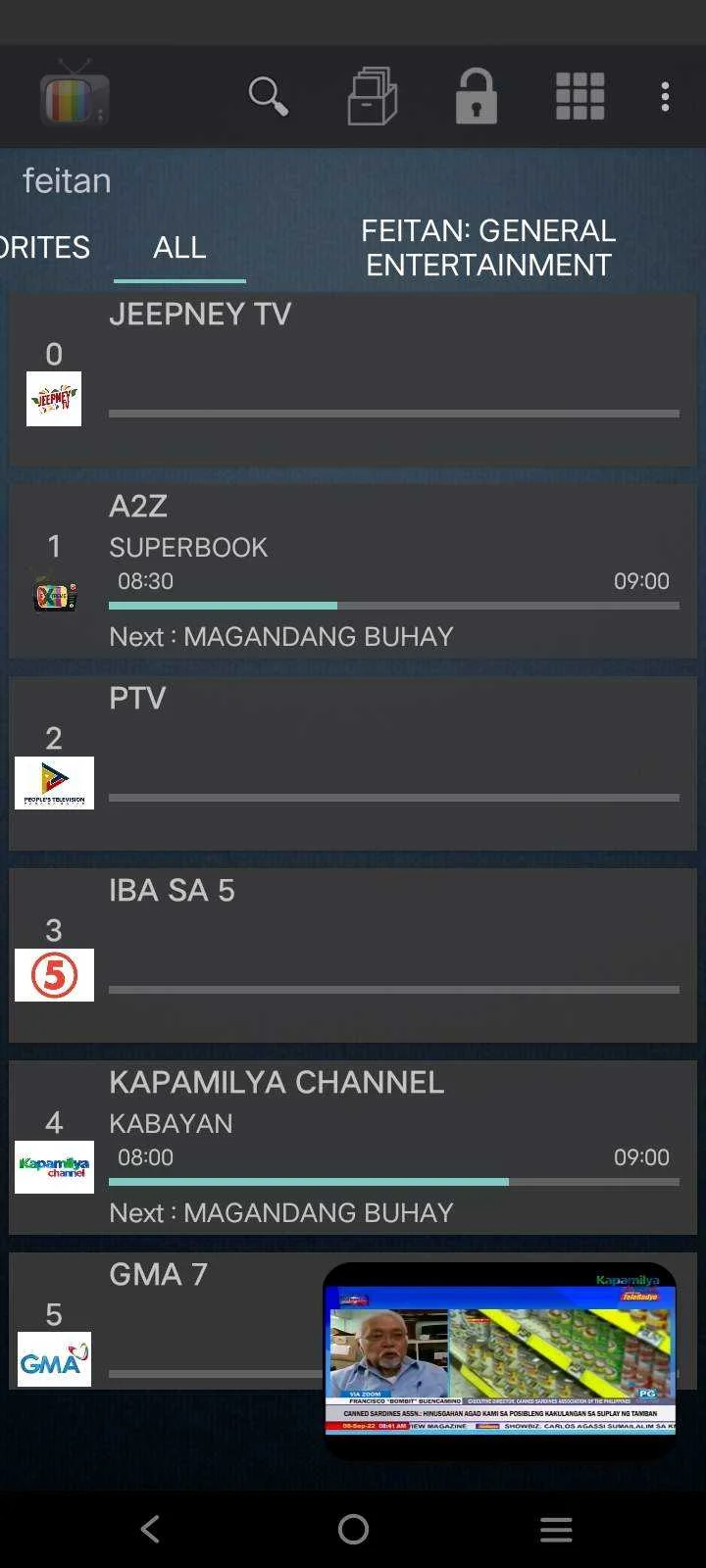Open the file cabinet archive icon

pos(373,96)
